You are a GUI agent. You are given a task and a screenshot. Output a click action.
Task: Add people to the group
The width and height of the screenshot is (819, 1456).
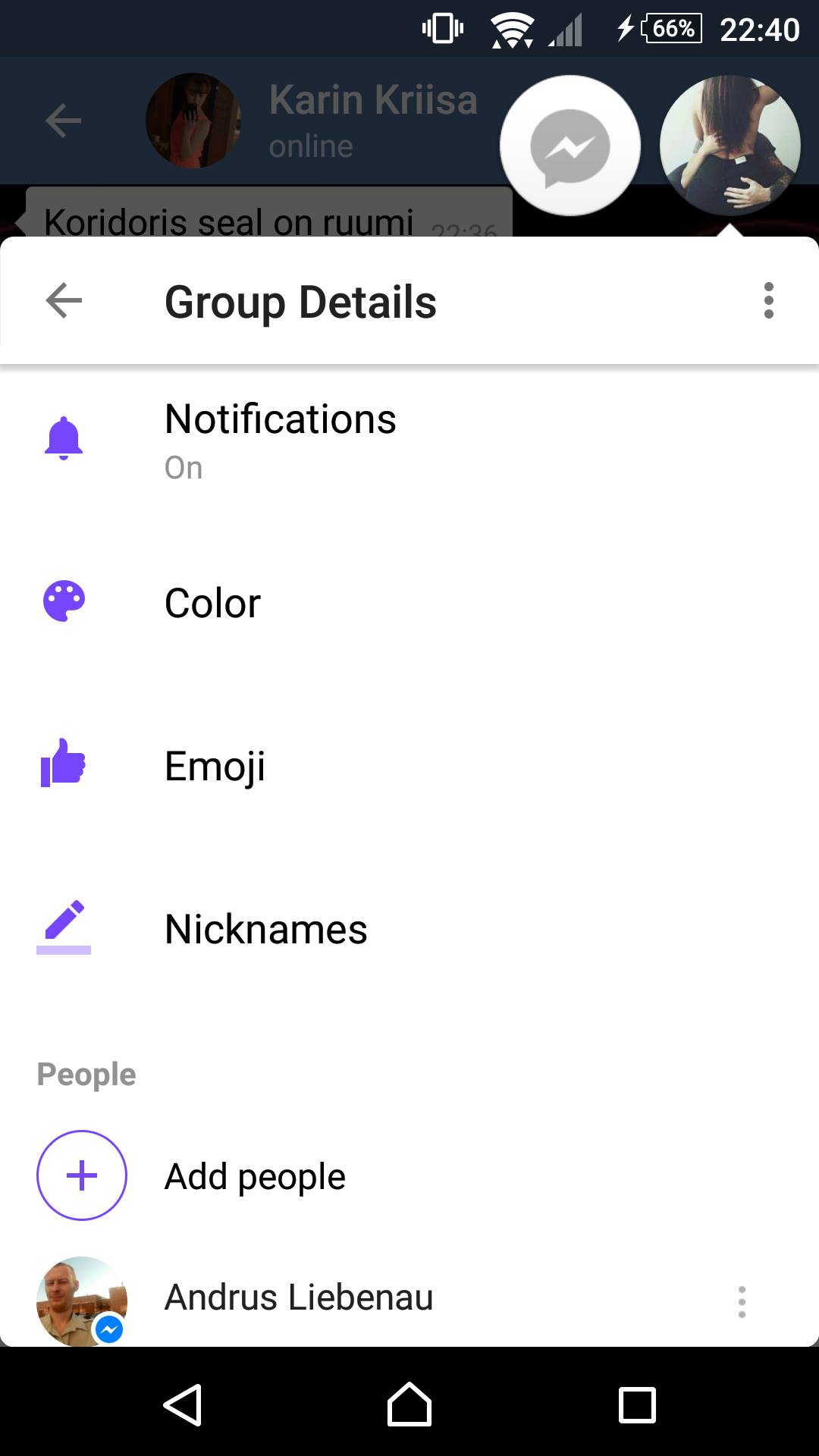[x=409, y=1175]
